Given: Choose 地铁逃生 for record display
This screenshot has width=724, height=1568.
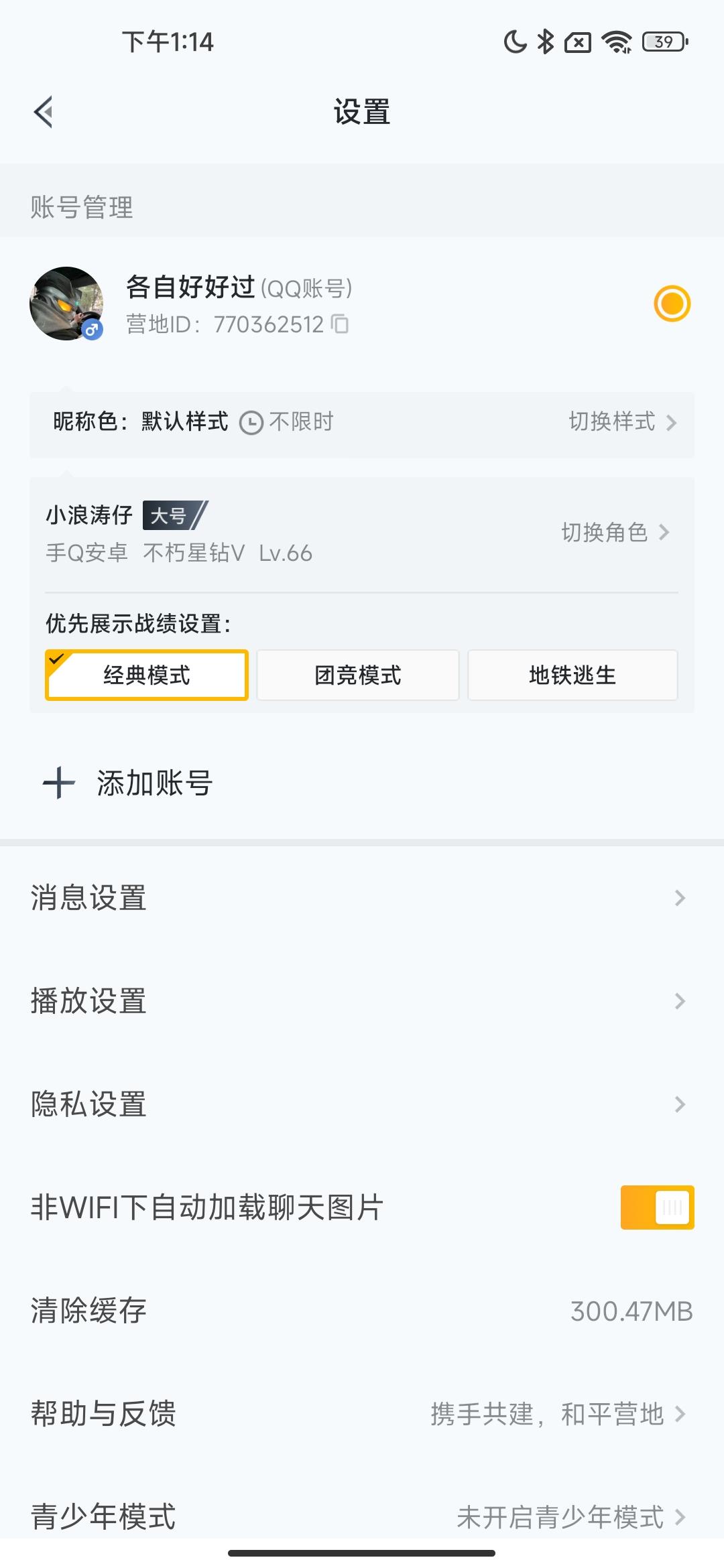Looking at the screenshot, I should click(x=572, y=675).
